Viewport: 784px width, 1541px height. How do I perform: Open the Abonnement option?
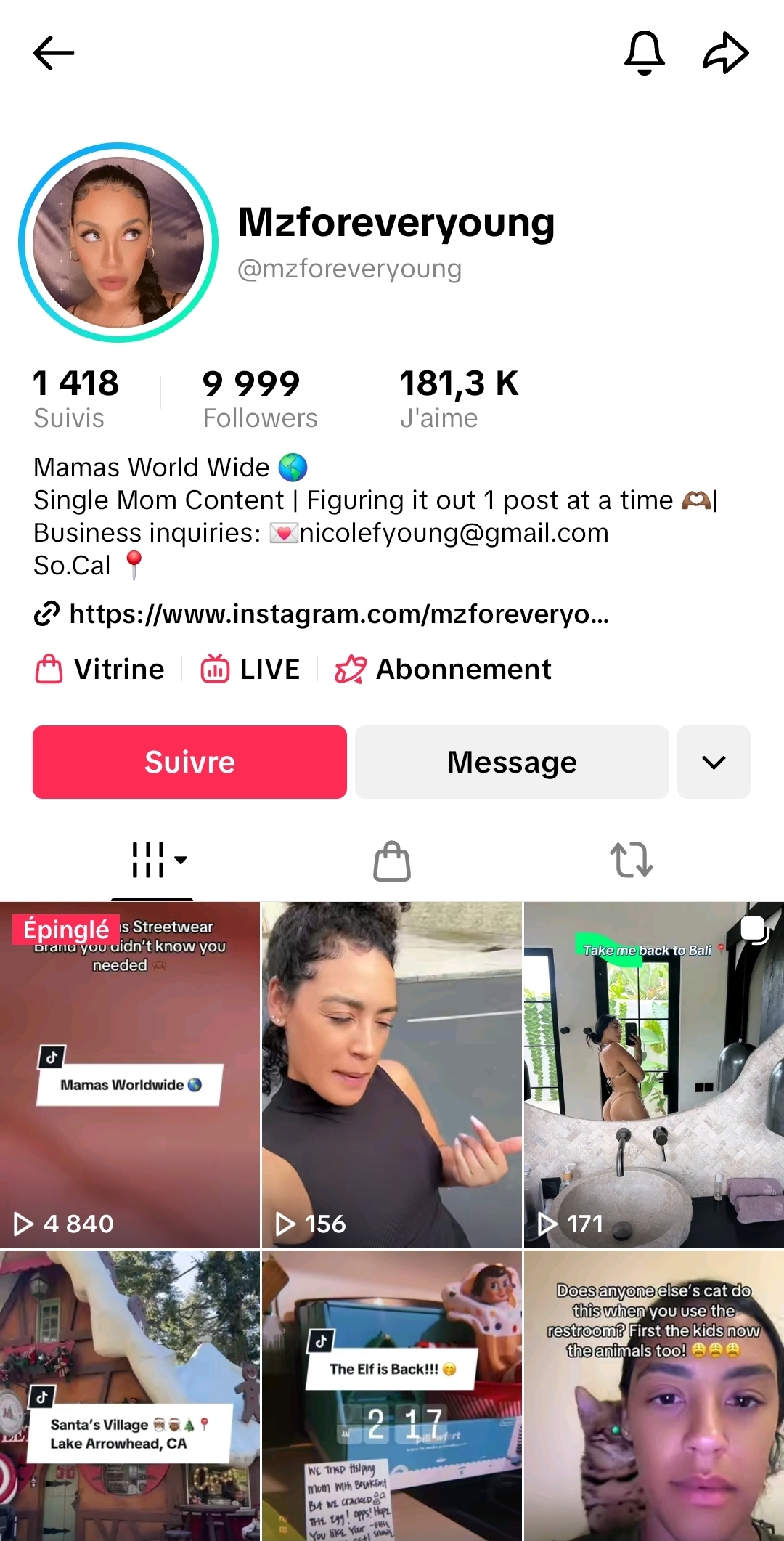click(444, 670)
